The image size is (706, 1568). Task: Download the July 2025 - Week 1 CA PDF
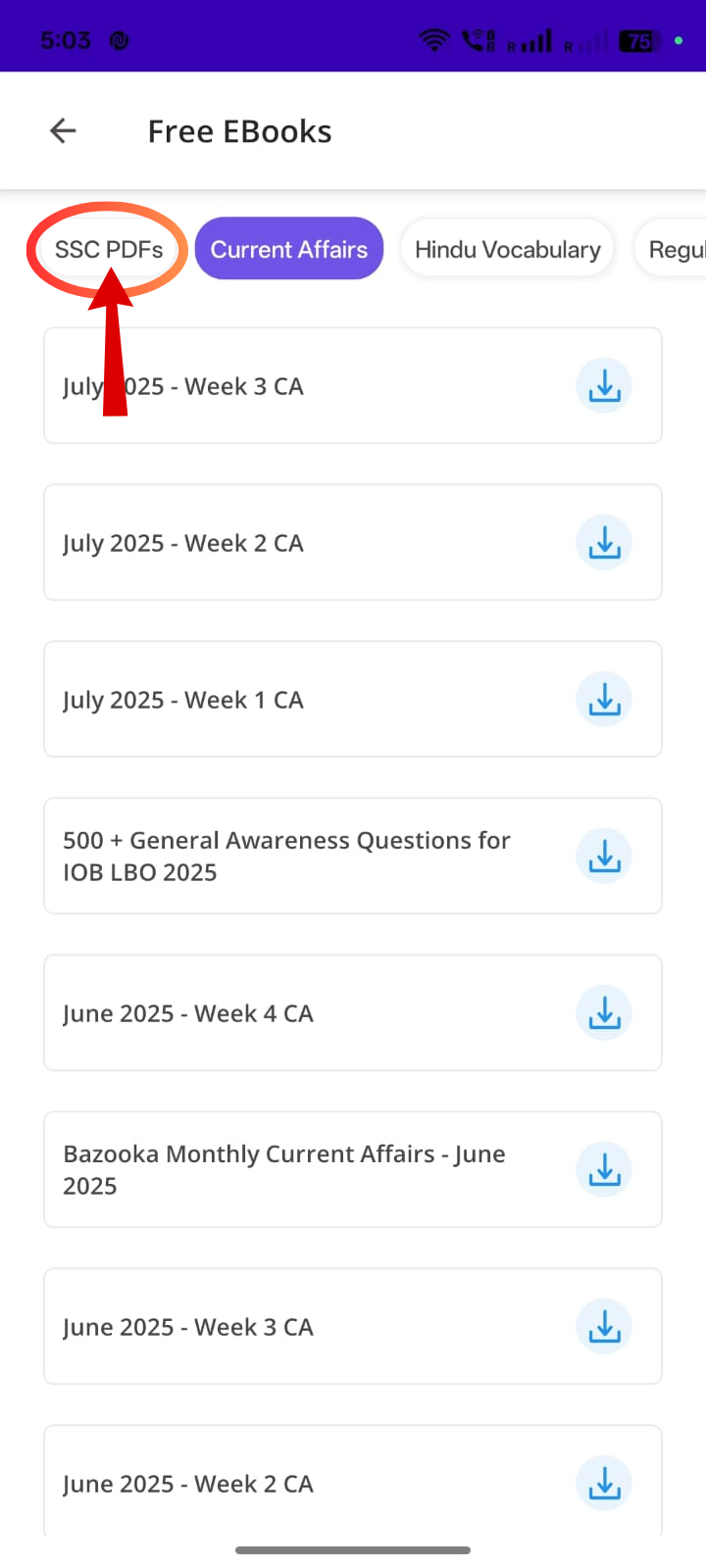[x=604, y=699]
